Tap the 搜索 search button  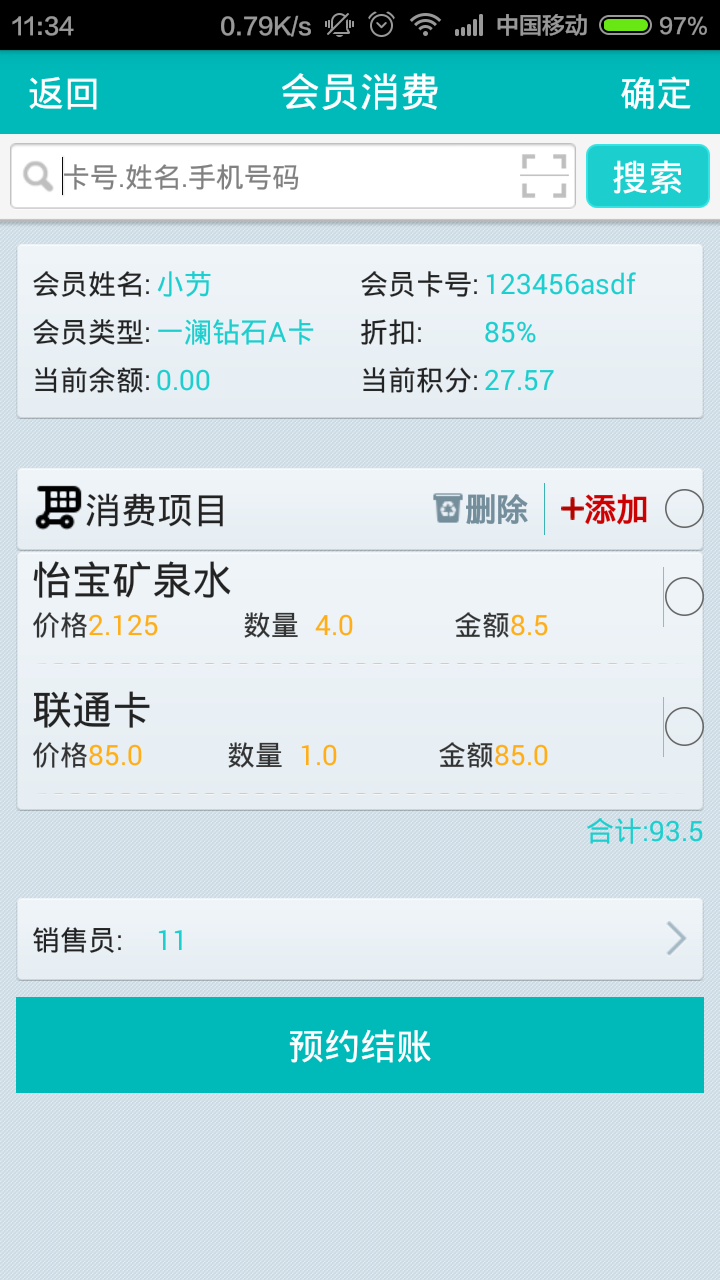coord(647,177)
